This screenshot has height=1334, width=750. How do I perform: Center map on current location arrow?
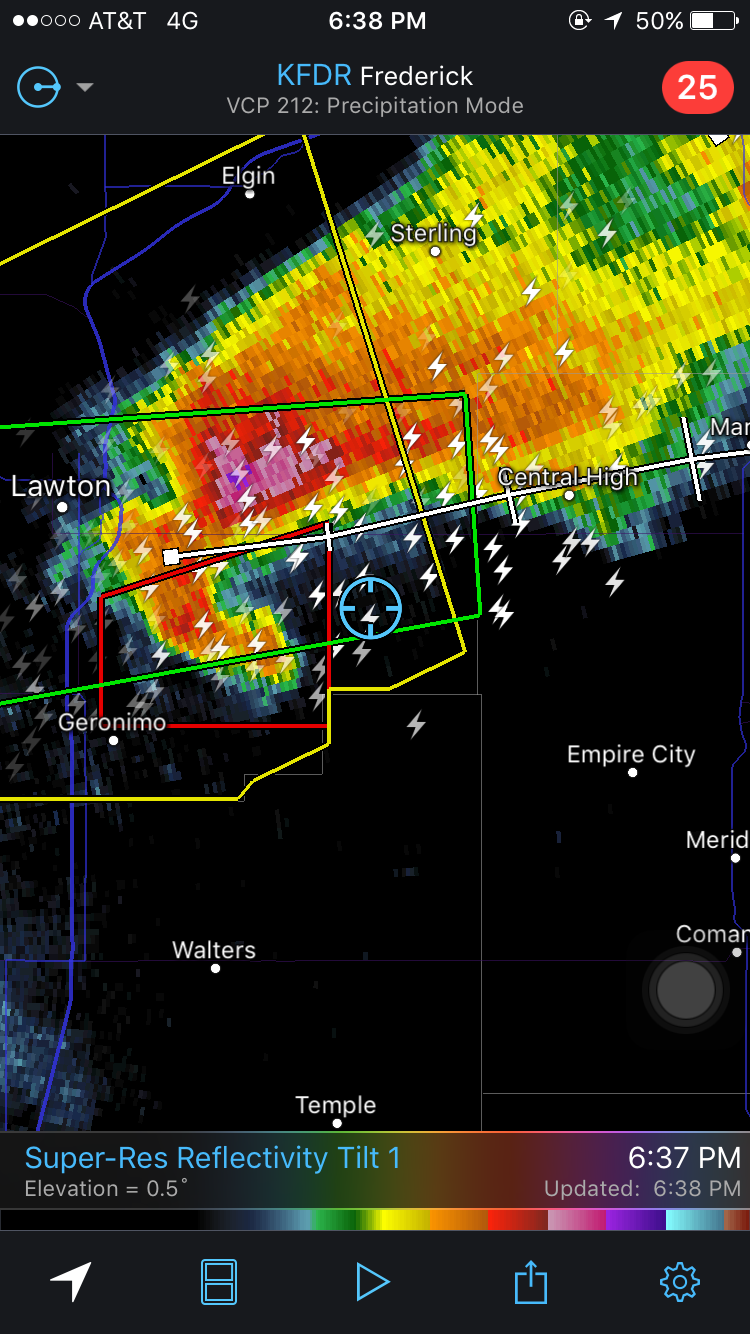point(71,1281)
